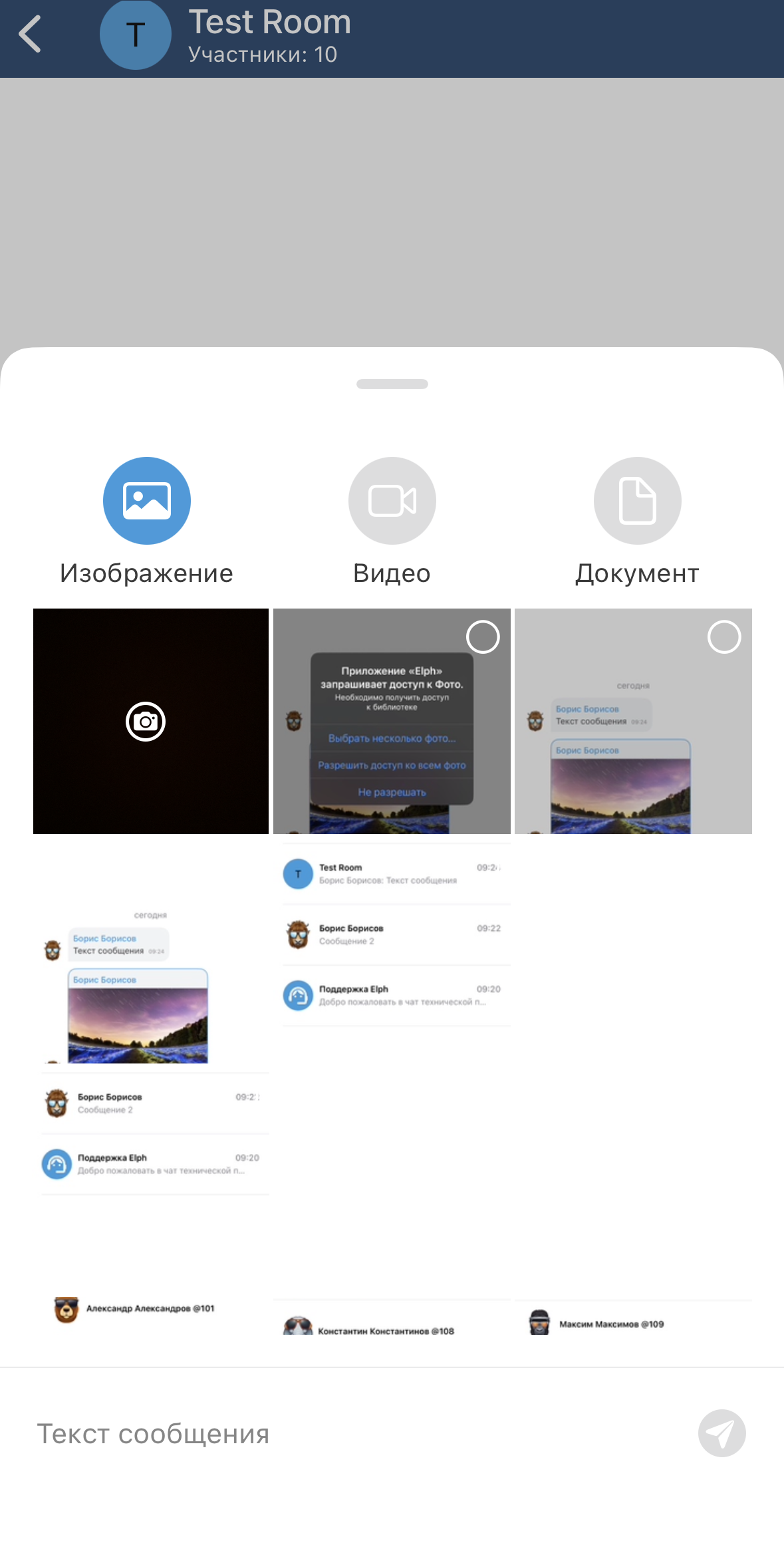Tap the bottom sheet drag handle

pos(392,384)
